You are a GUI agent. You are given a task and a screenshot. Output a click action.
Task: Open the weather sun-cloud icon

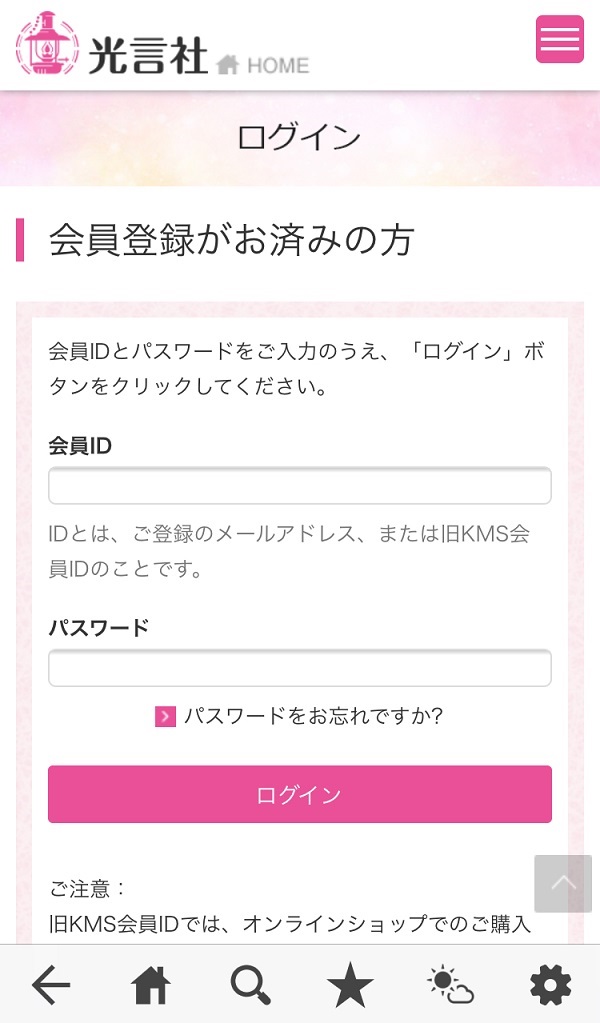point(450,985)
